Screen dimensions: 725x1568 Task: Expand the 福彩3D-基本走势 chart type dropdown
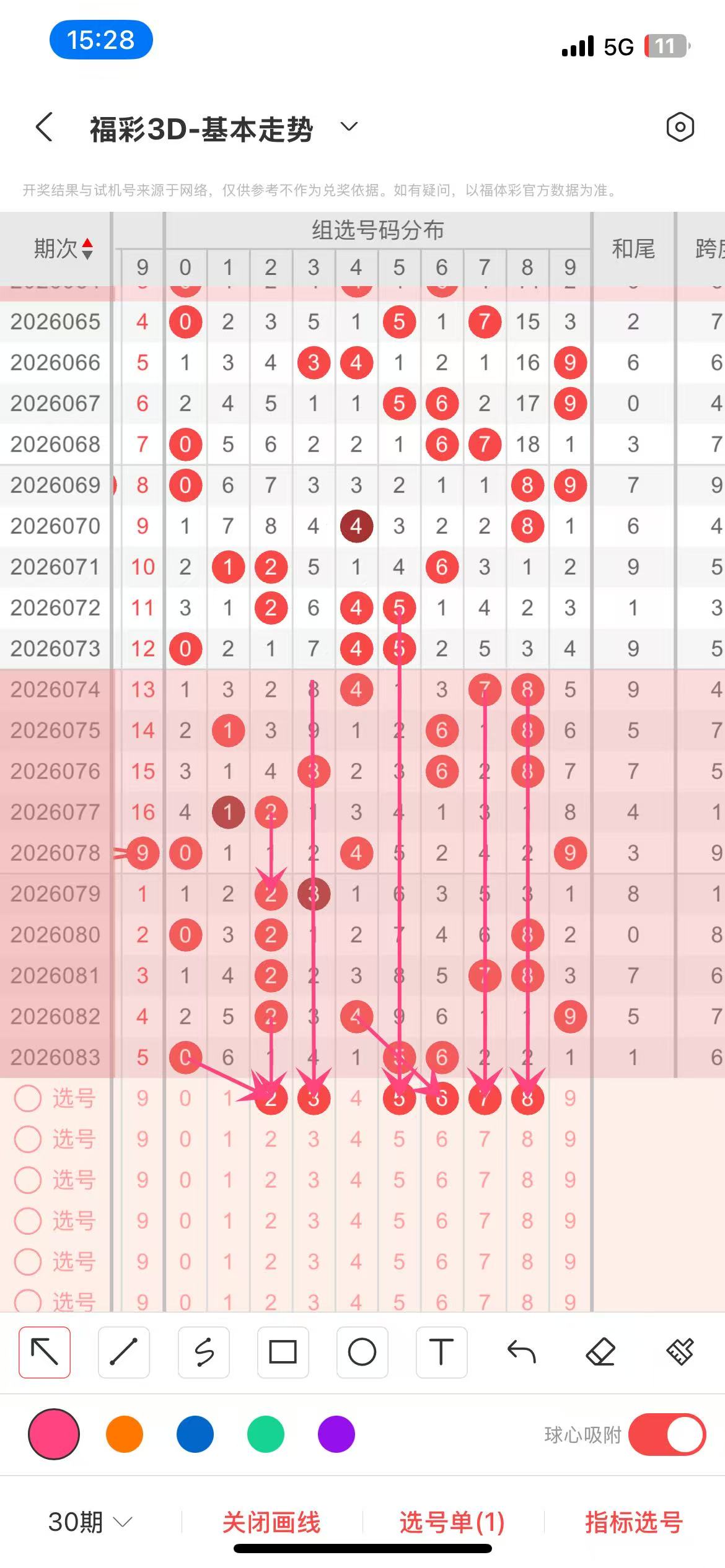(349, 127)
